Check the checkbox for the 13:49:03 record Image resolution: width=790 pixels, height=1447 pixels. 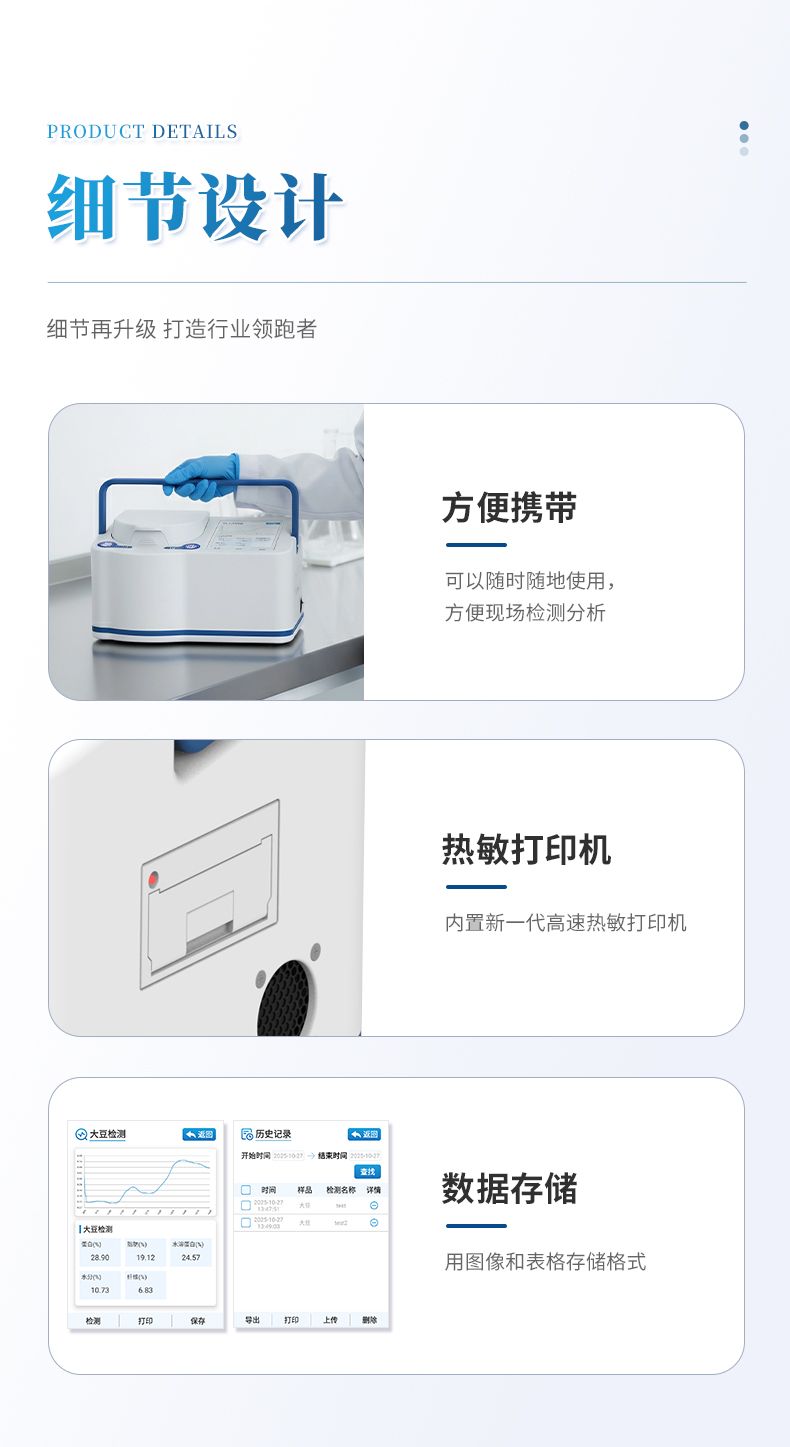[x=246, y=1223]
